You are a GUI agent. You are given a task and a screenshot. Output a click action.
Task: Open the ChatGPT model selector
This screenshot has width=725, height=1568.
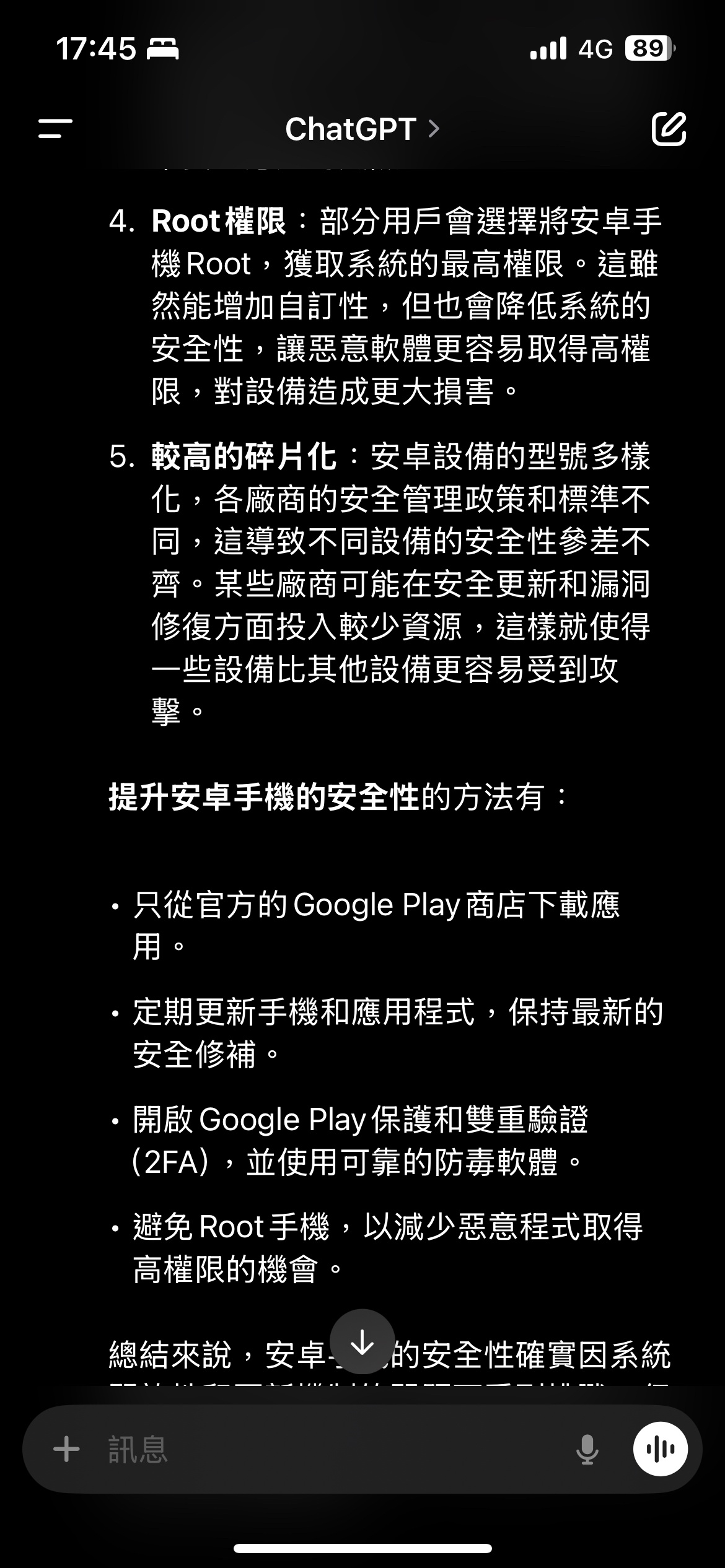(x=362, y=129)
